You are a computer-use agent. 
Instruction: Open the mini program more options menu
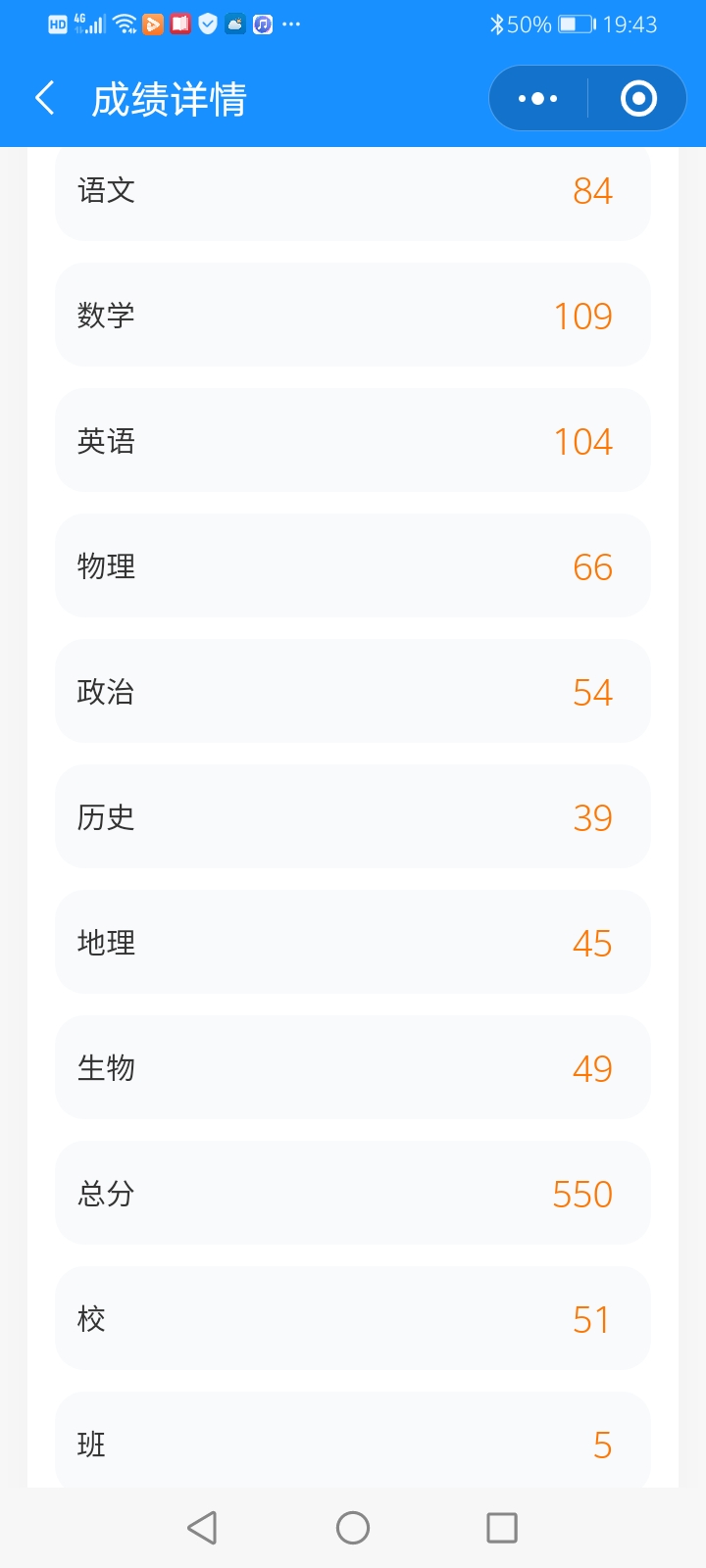[537, 99]
